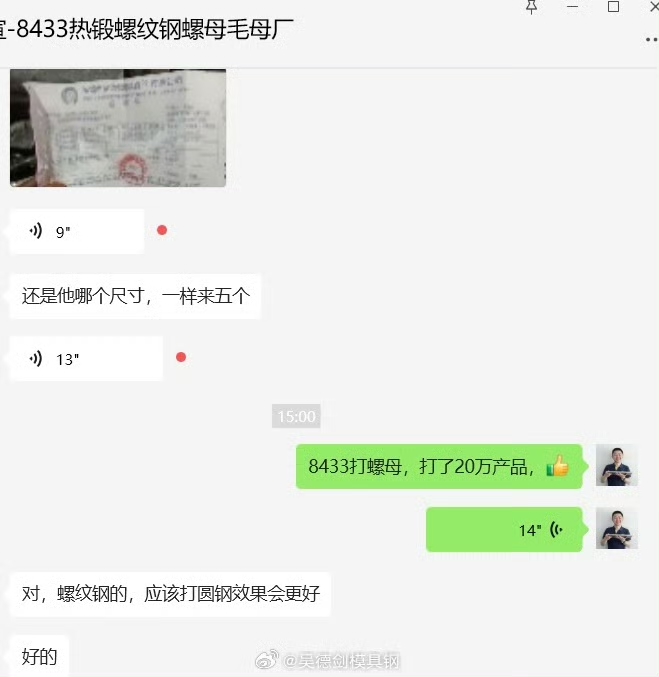Play the sent 14-second voice message

(503, 530)
